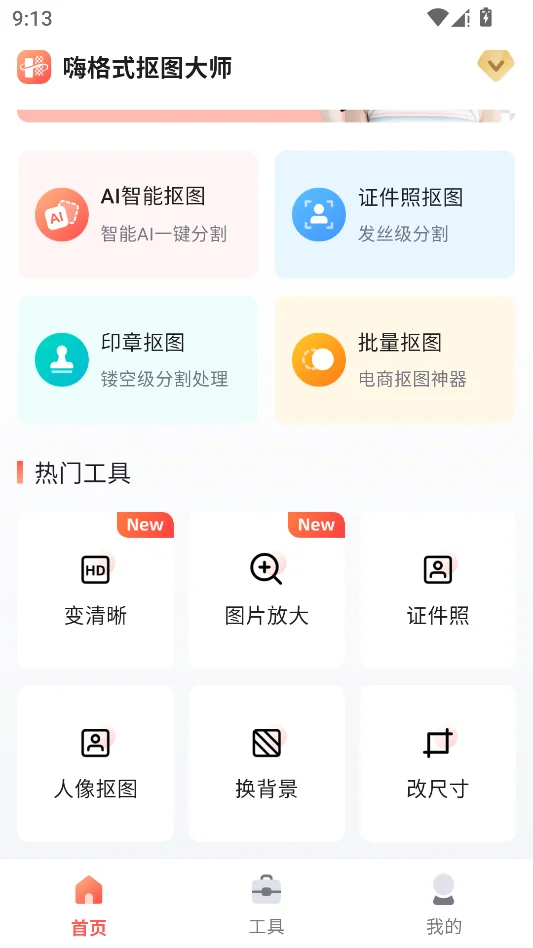This screenshot has height=948, width=533.
Task: Open the VIP membership badge icon
Action: coord(496,65)
